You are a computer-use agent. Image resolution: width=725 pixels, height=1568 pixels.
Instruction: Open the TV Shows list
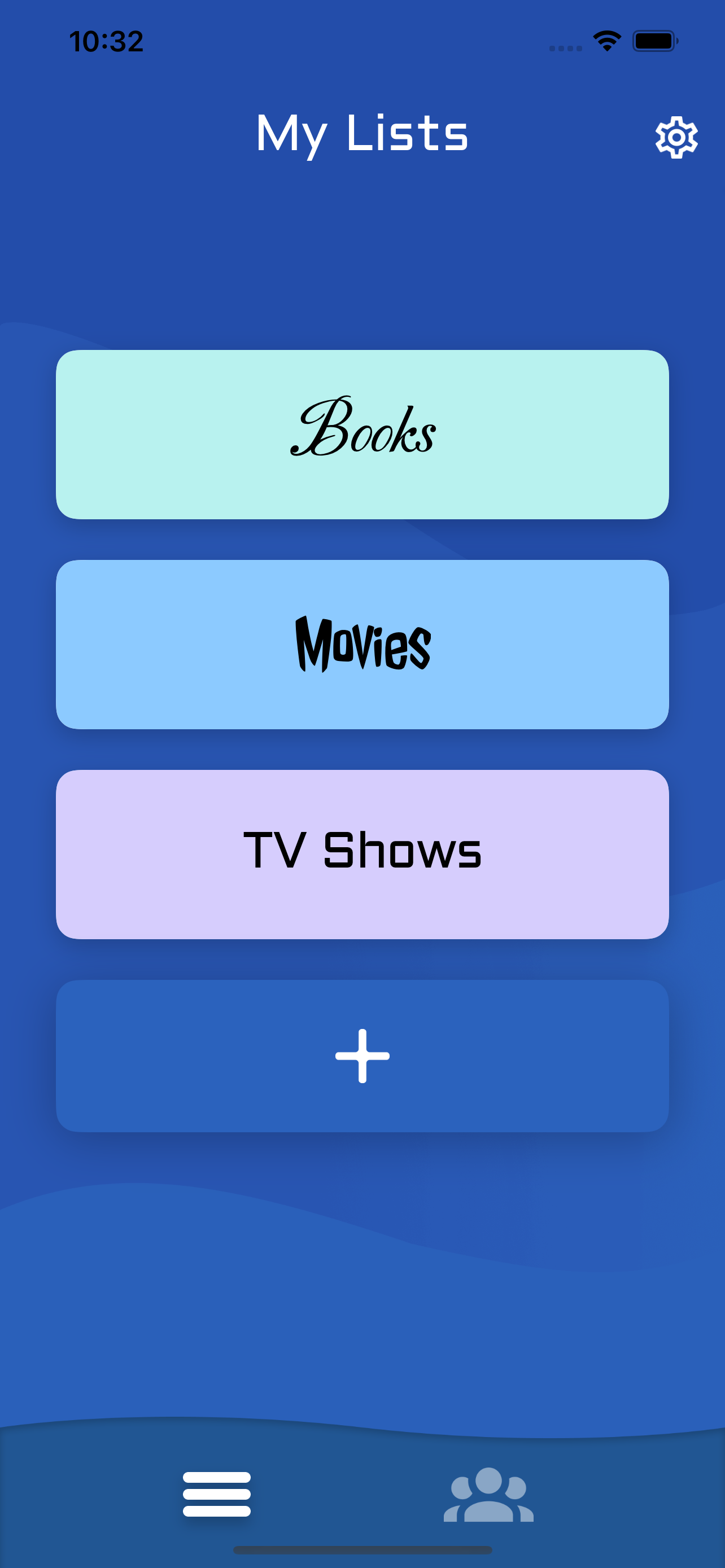tap(362, 854)
